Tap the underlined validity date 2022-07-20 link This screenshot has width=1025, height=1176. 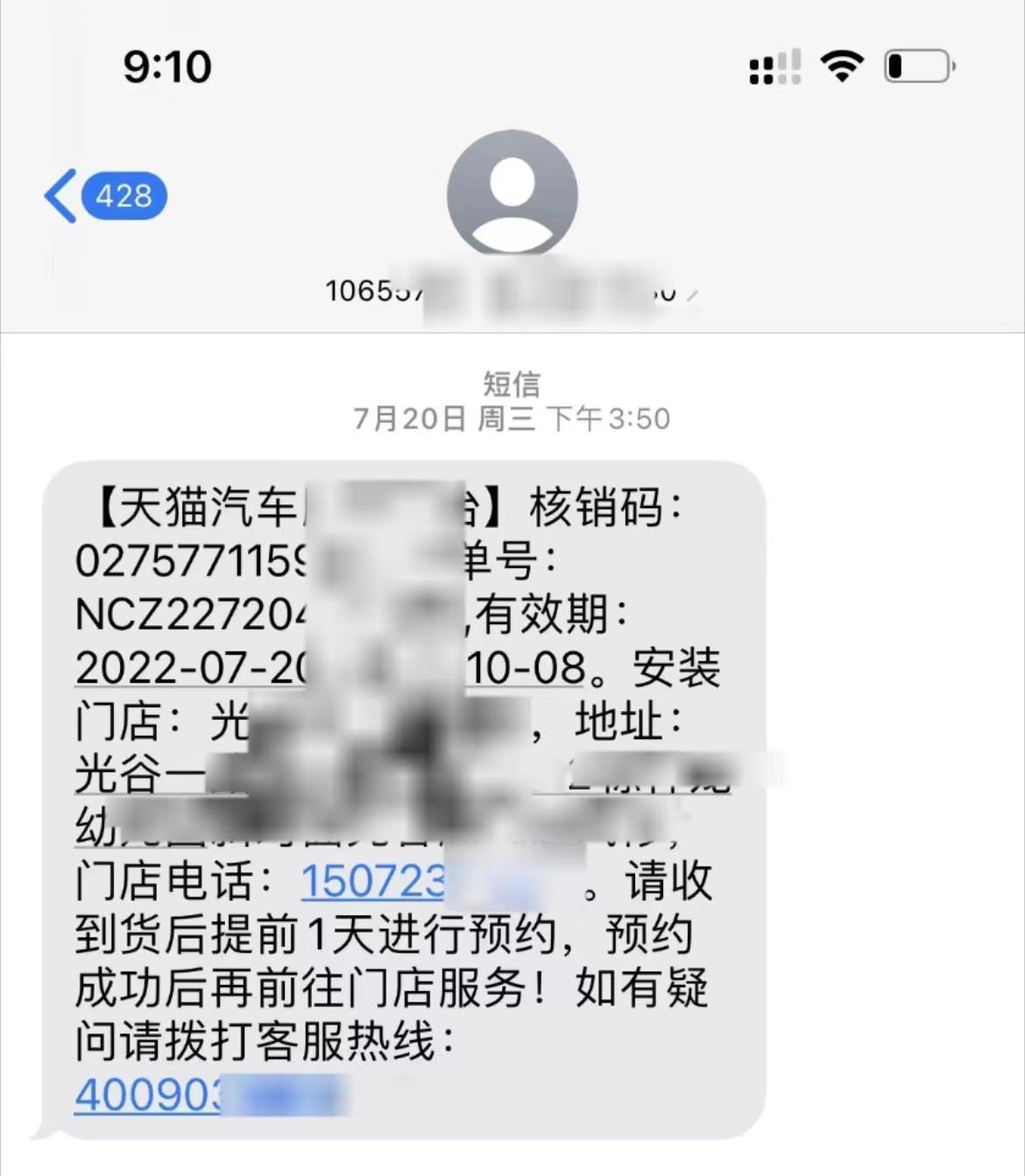click(193, 669)
